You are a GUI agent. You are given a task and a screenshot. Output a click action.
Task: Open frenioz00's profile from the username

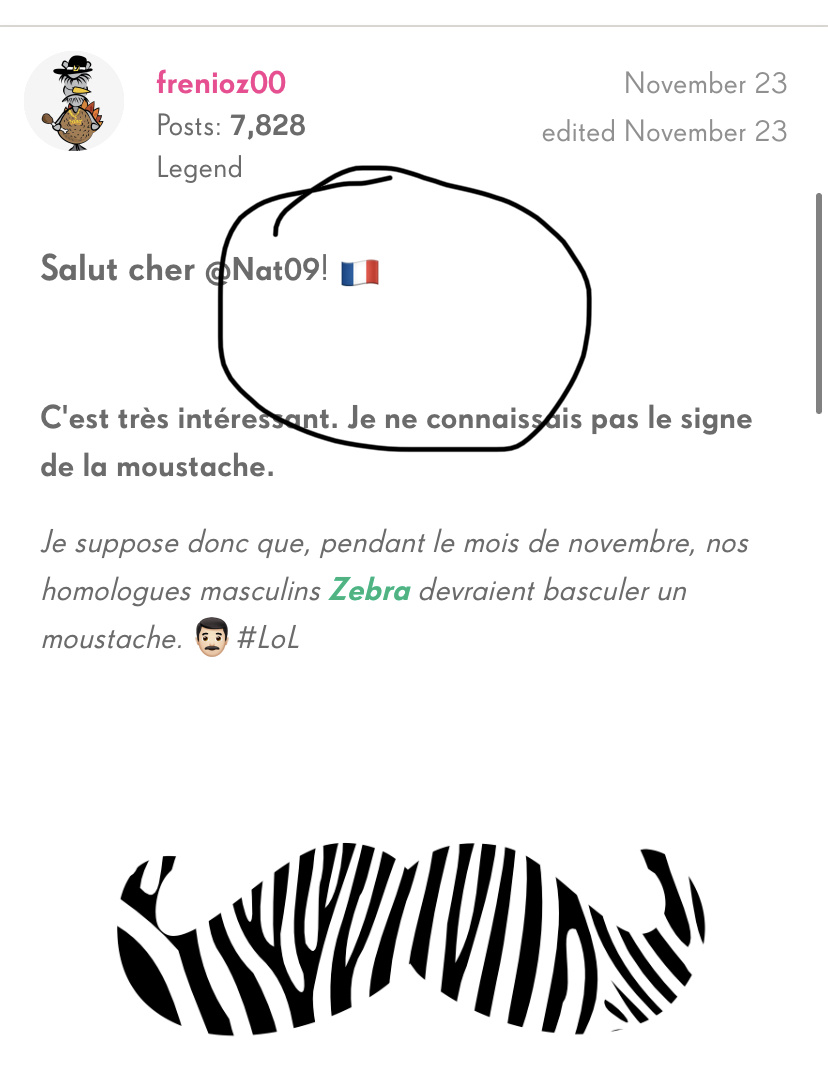pos(220,83)
